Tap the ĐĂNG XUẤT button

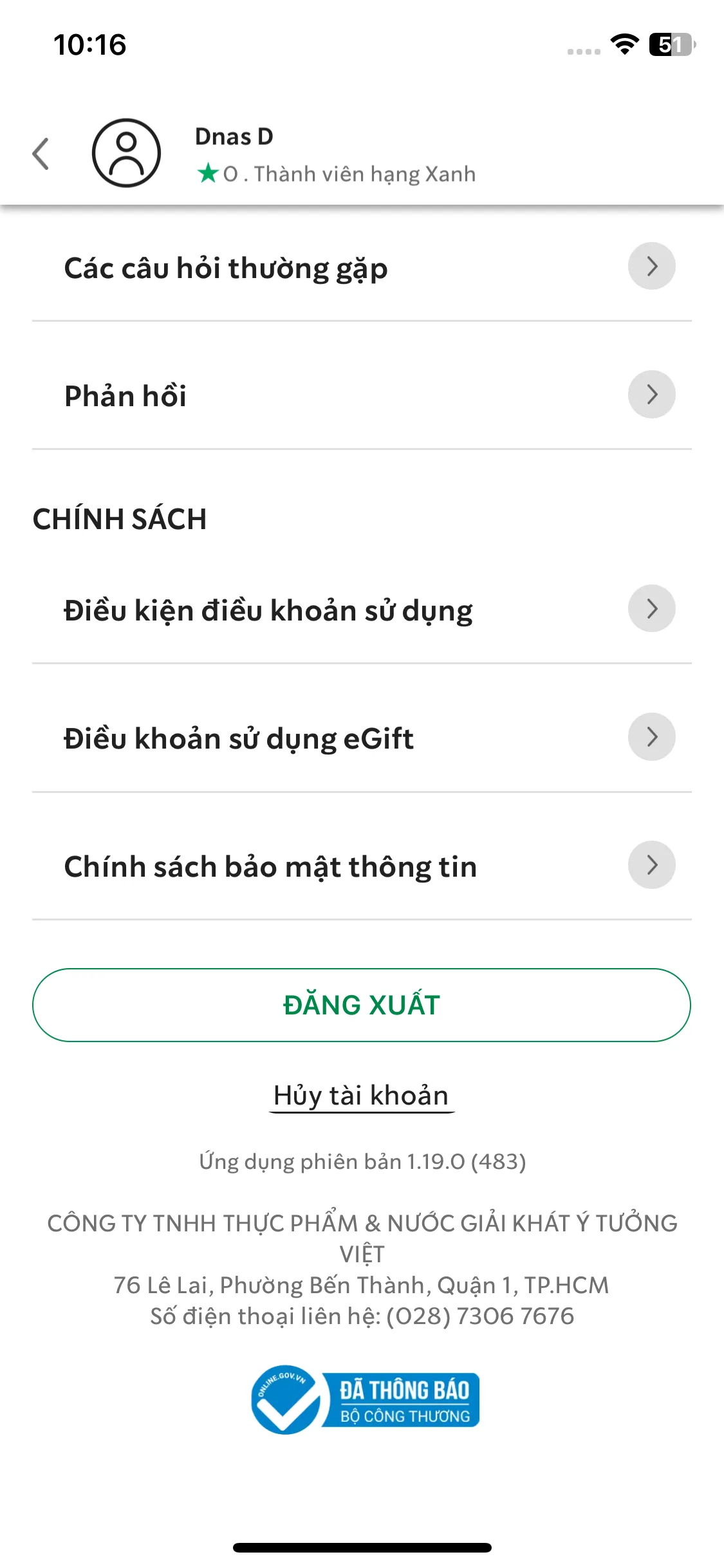pyautogui.click(x=362, y=1005)
